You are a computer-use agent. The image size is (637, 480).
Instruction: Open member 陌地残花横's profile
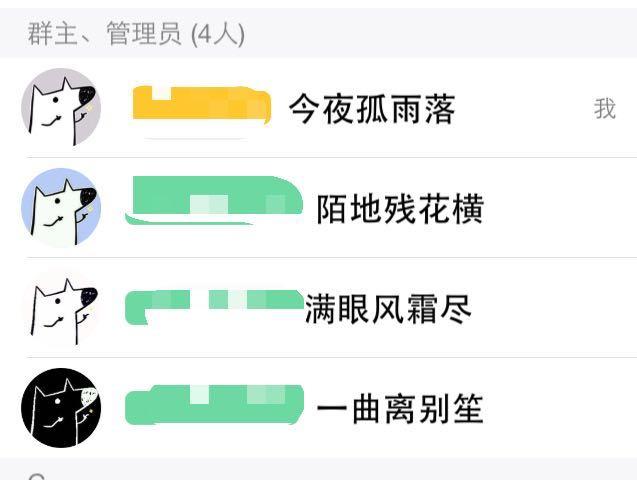pos(400,209)
